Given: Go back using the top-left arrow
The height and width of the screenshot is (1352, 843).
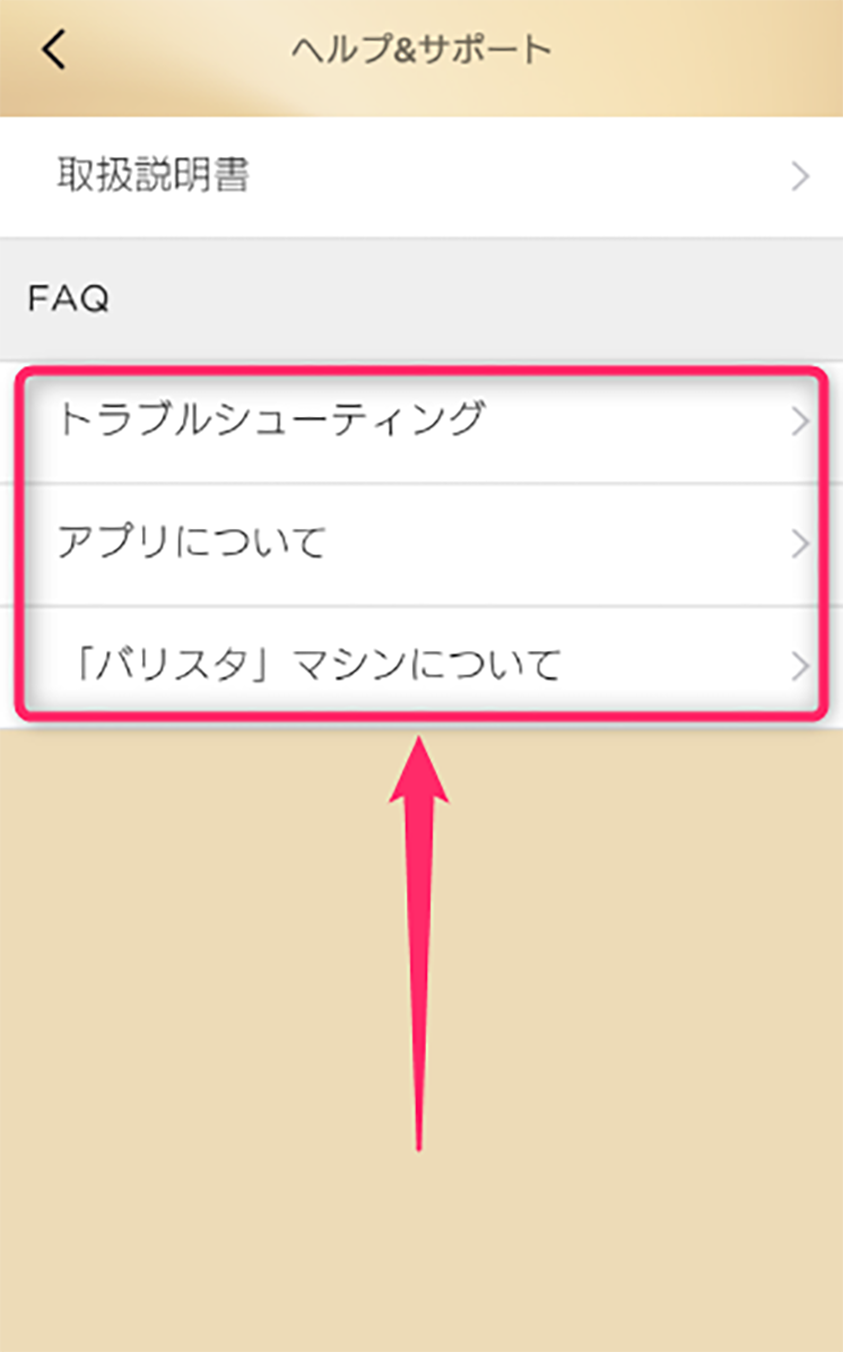Looking at the screenshot, I should 54,49.
